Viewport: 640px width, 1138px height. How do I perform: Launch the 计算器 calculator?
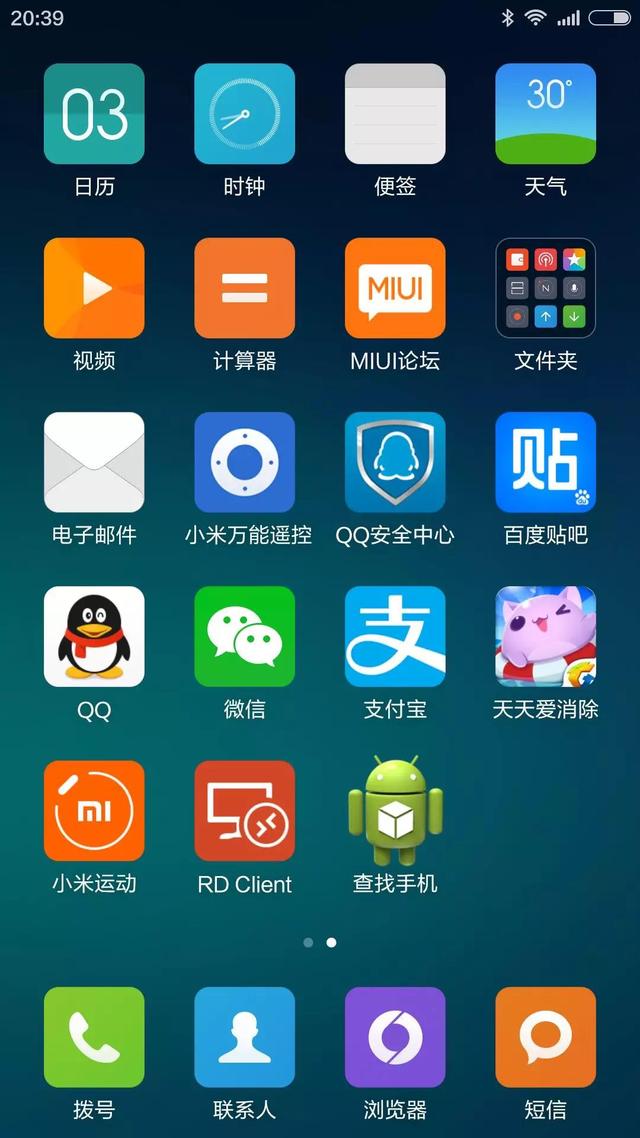(245, 288)
